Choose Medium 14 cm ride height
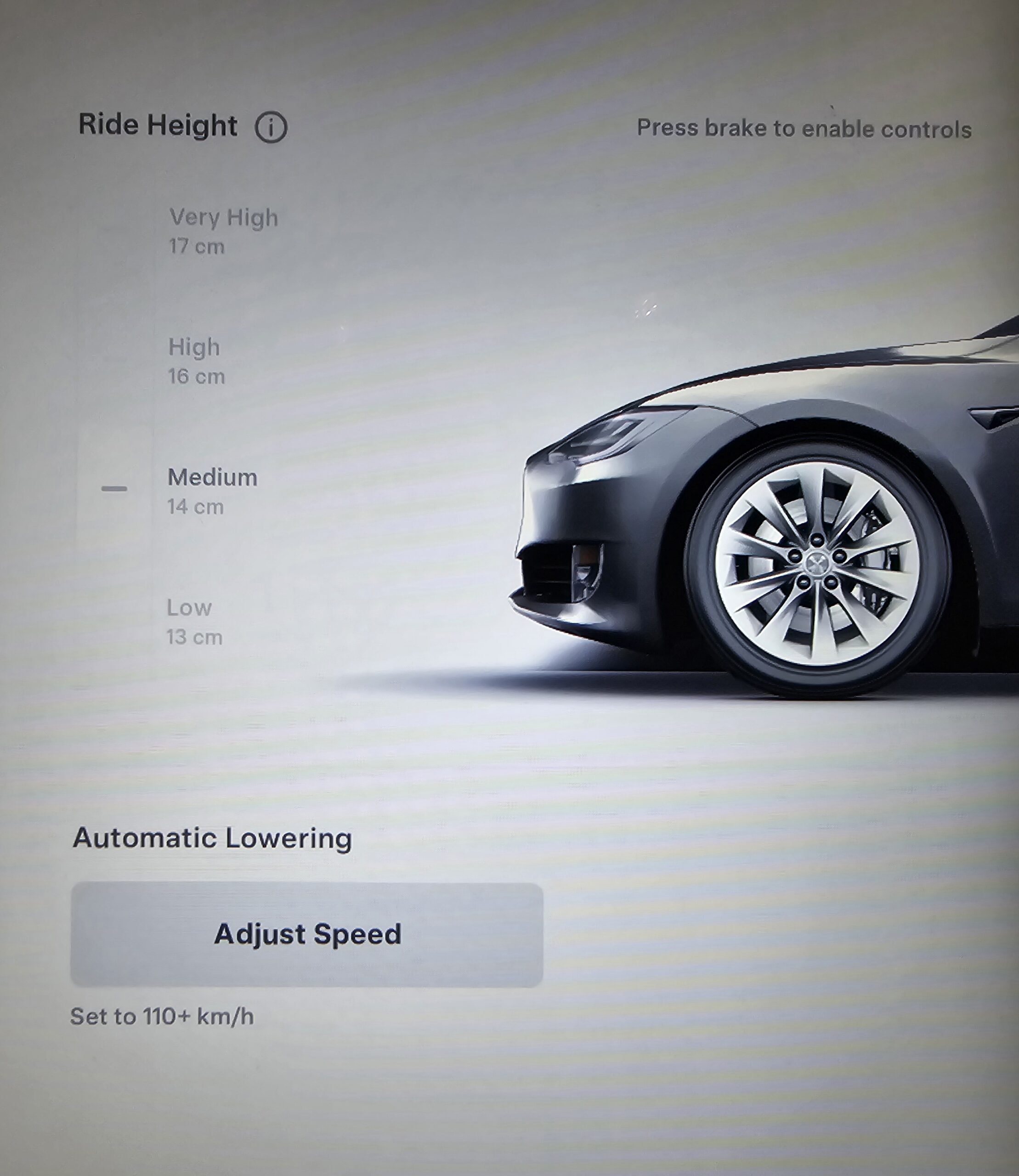1019x1176 pixels. [211, 491]
